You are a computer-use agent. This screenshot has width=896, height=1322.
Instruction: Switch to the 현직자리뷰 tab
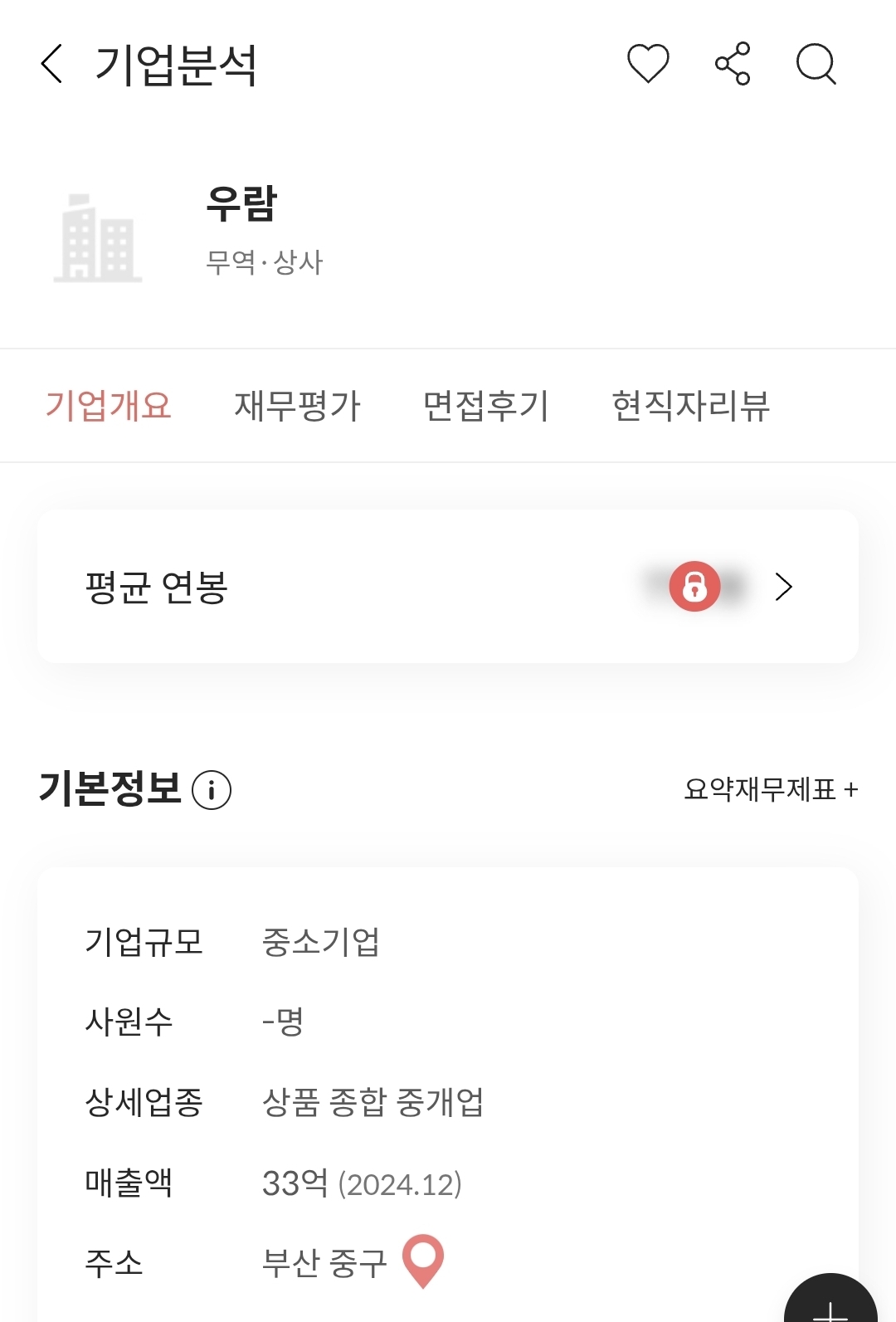690,406
